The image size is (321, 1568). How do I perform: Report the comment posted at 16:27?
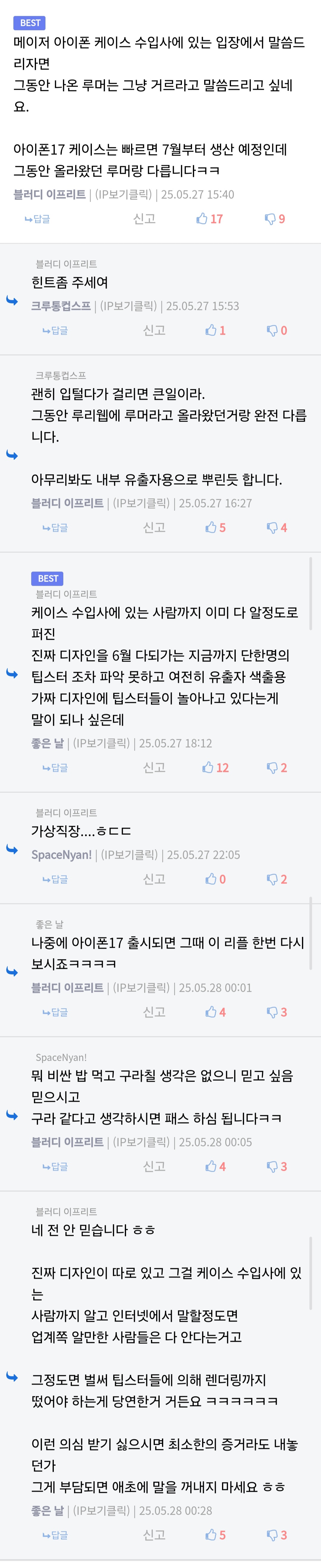click(154, 528)
